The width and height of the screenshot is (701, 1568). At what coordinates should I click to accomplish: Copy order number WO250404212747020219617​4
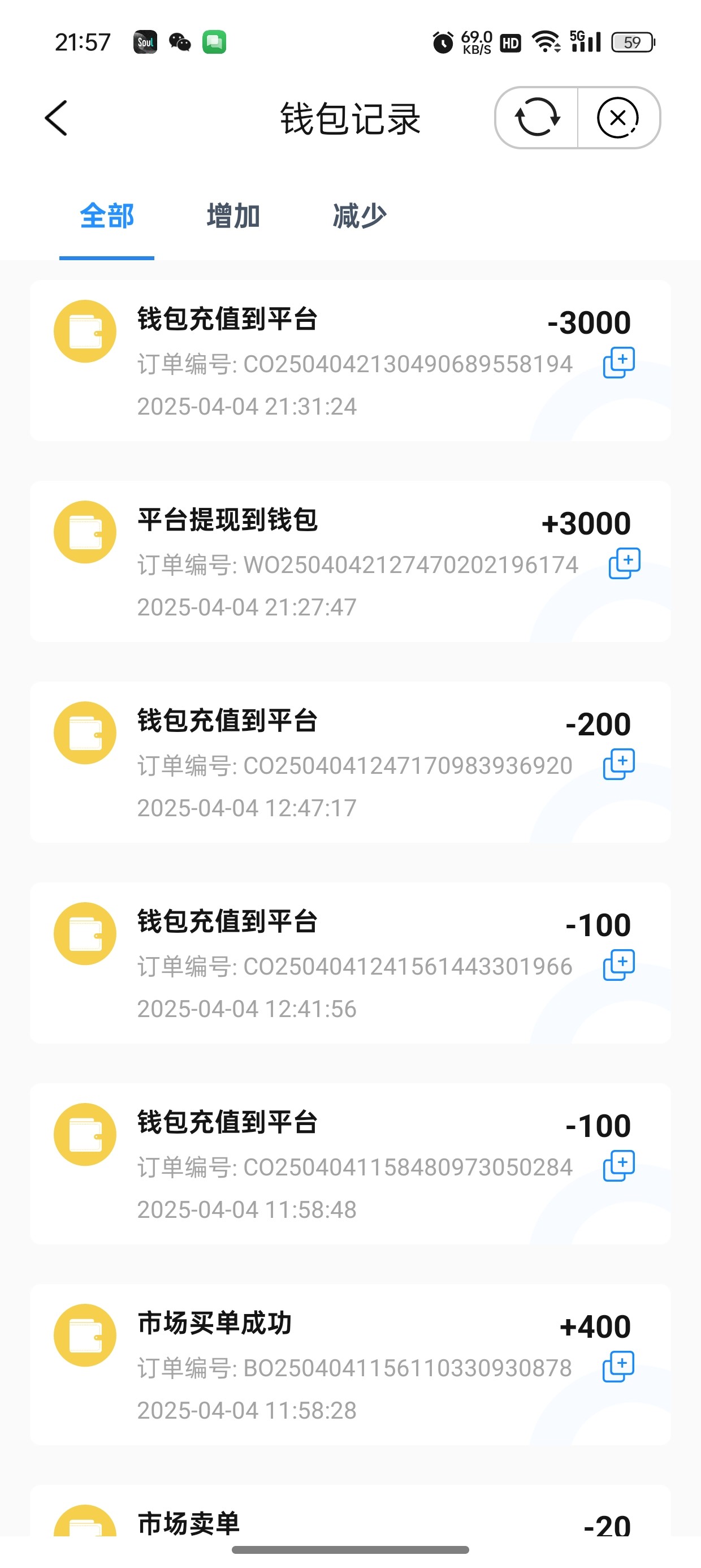click(624, 563)
